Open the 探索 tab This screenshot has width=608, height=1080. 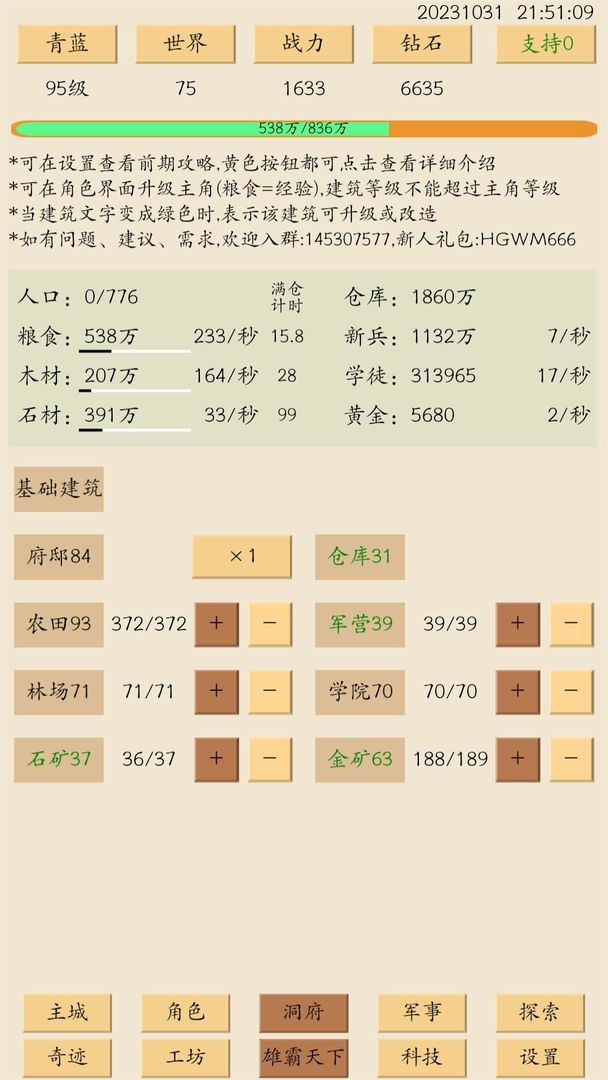coord(541,1012)
